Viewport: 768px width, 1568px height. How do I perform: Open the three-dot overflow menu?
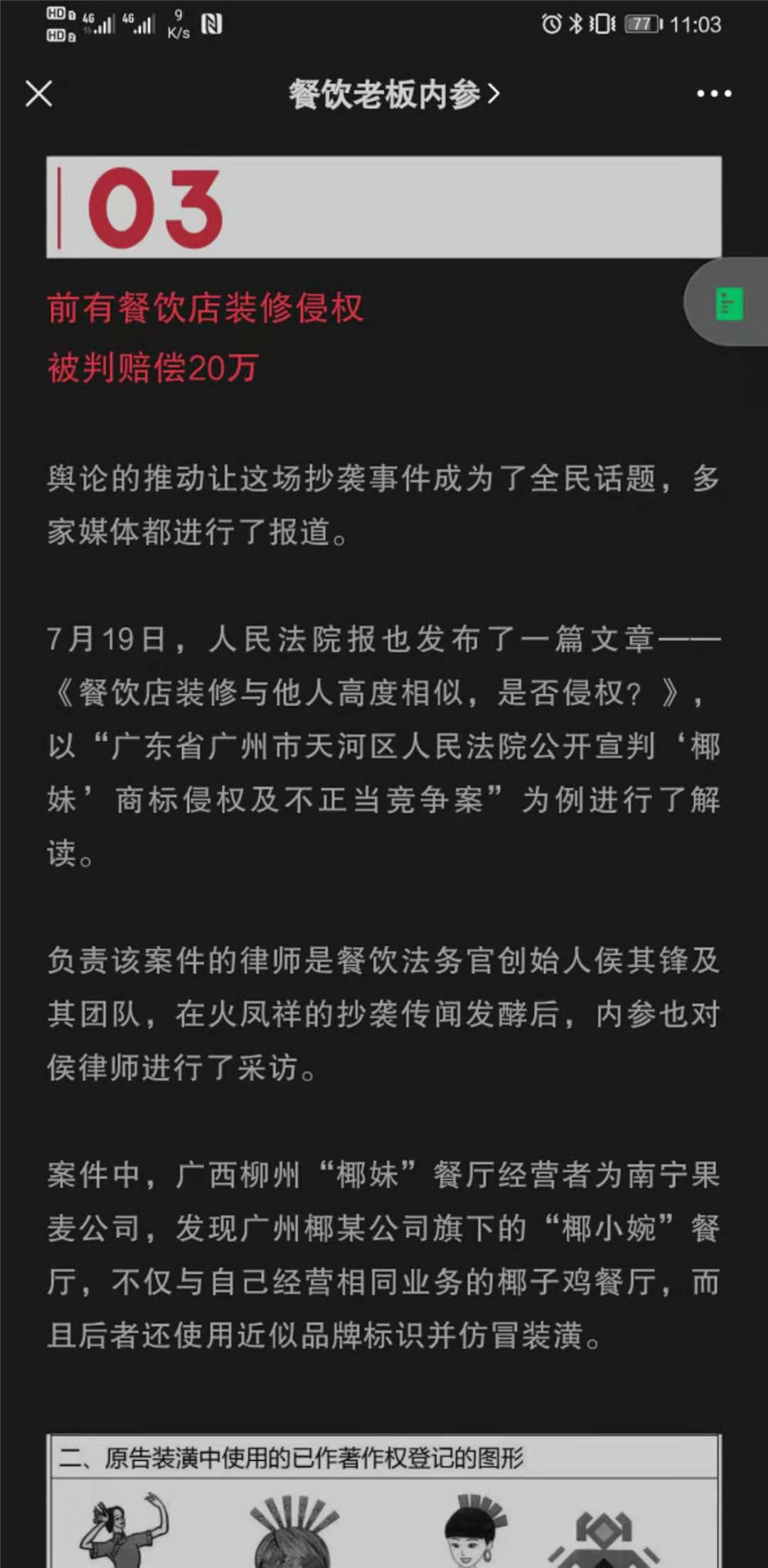pos(714,93)
